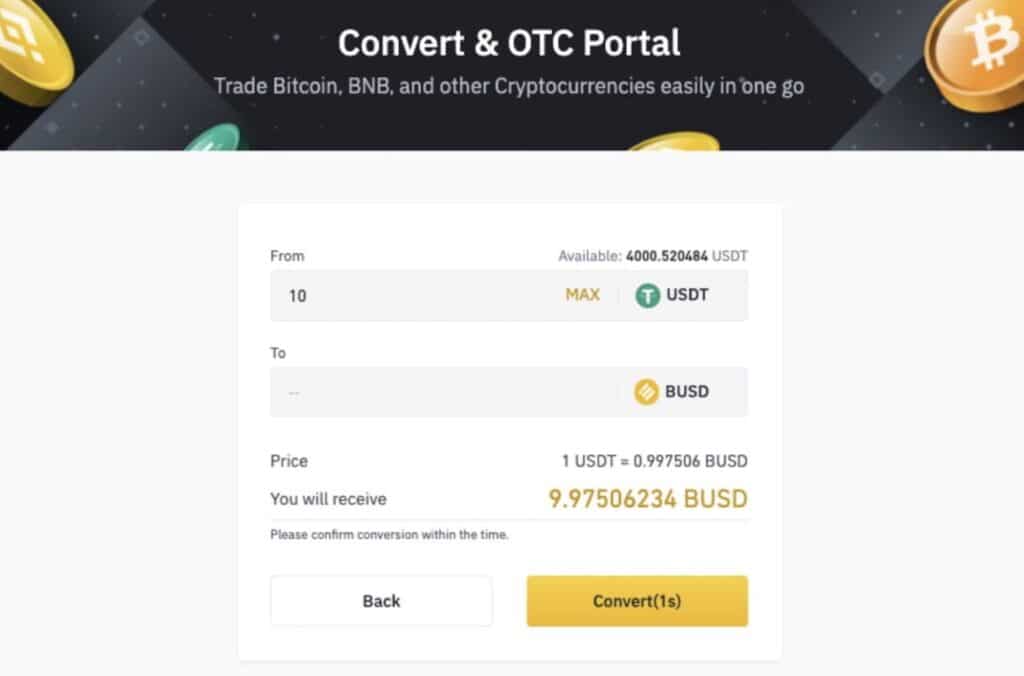Open the BUSD currency selector
The height and width of the screenshot is (676, 1024).
click(674, 392)
